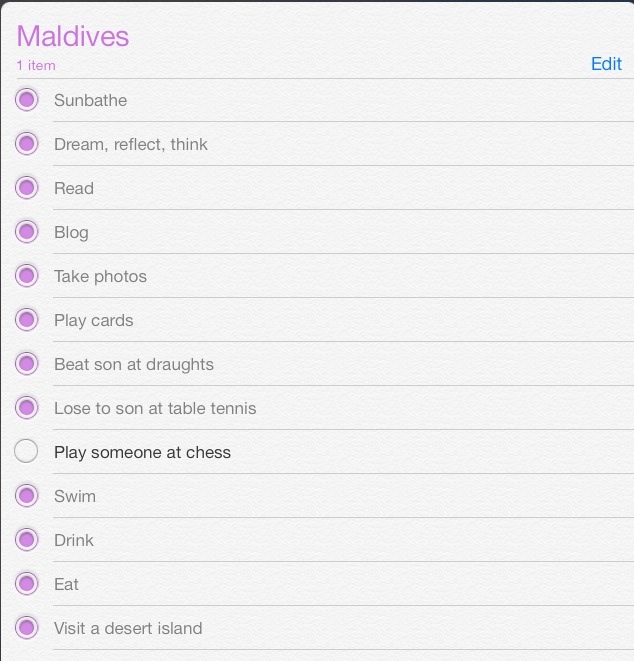Uncheck Take photos item
634x661 pixels.
point(27,276)
